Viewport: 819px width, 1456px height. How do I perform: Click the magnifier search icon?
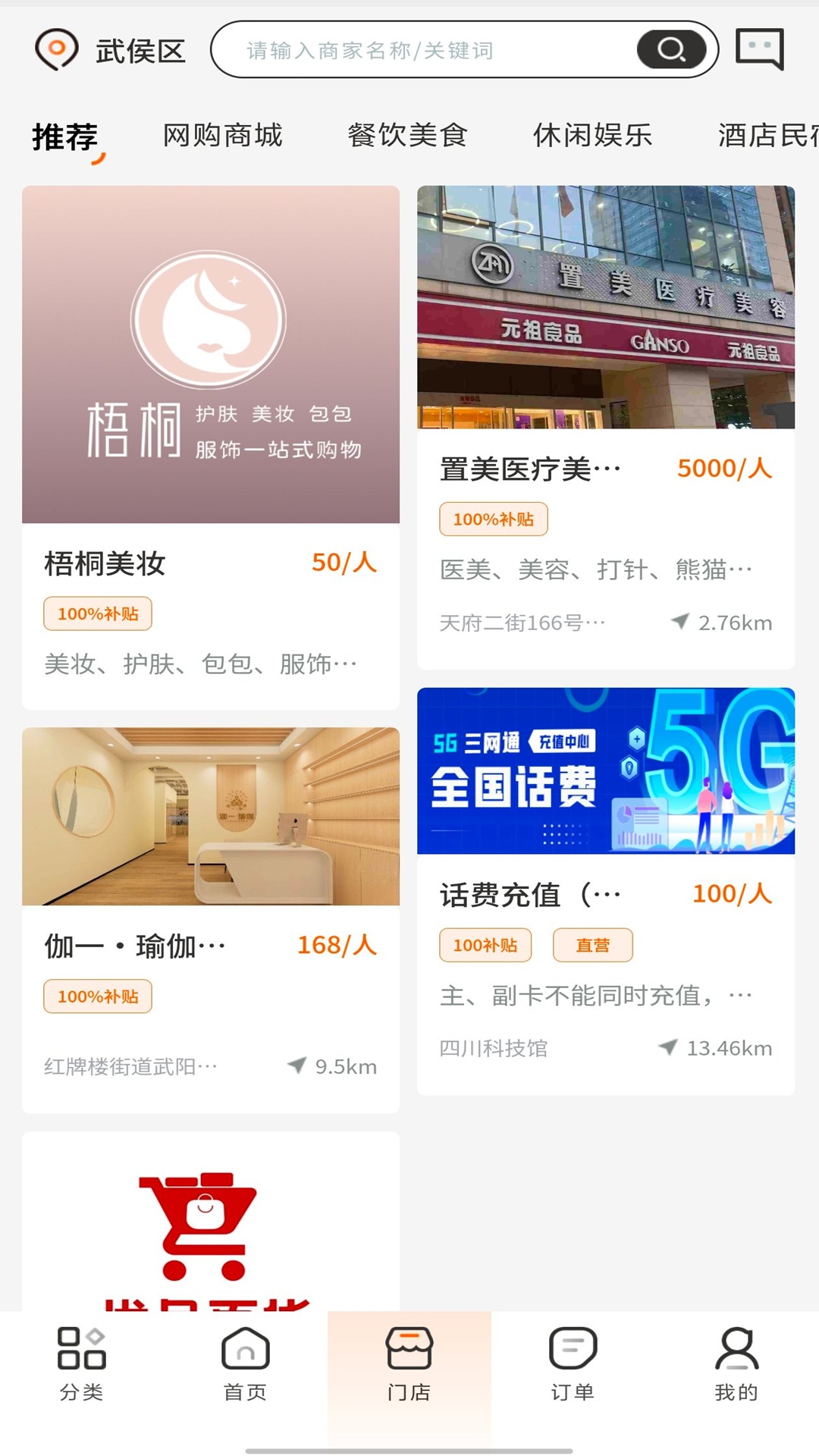pyautogui.click(x=670, y=50)
